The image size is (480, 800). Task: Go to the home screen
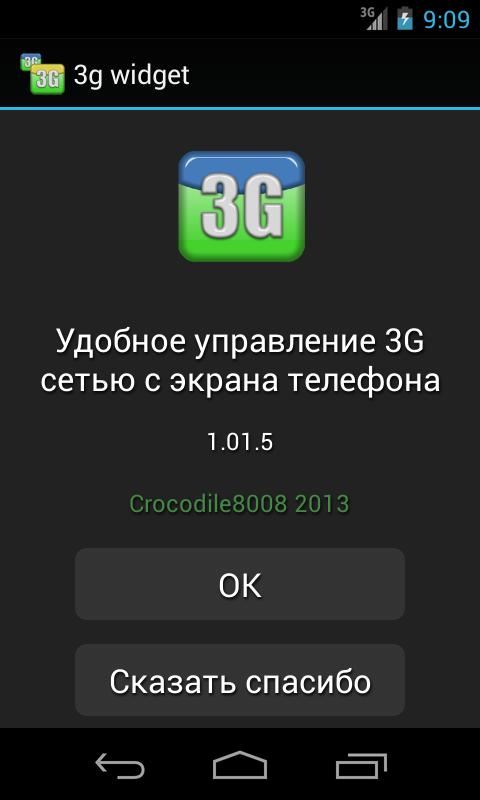point(240,764)
